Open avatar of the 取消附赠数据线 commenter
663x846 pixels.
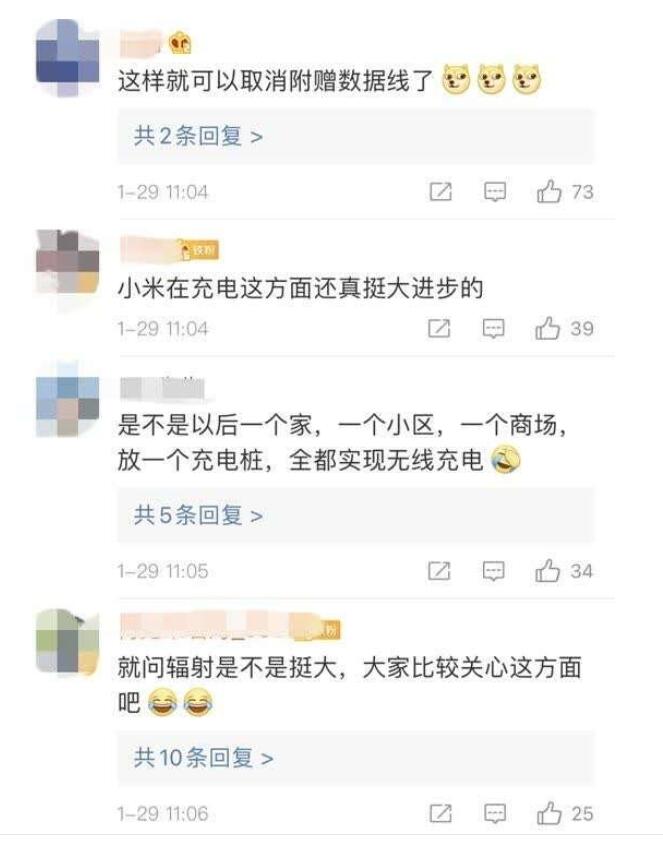(68, 58)
